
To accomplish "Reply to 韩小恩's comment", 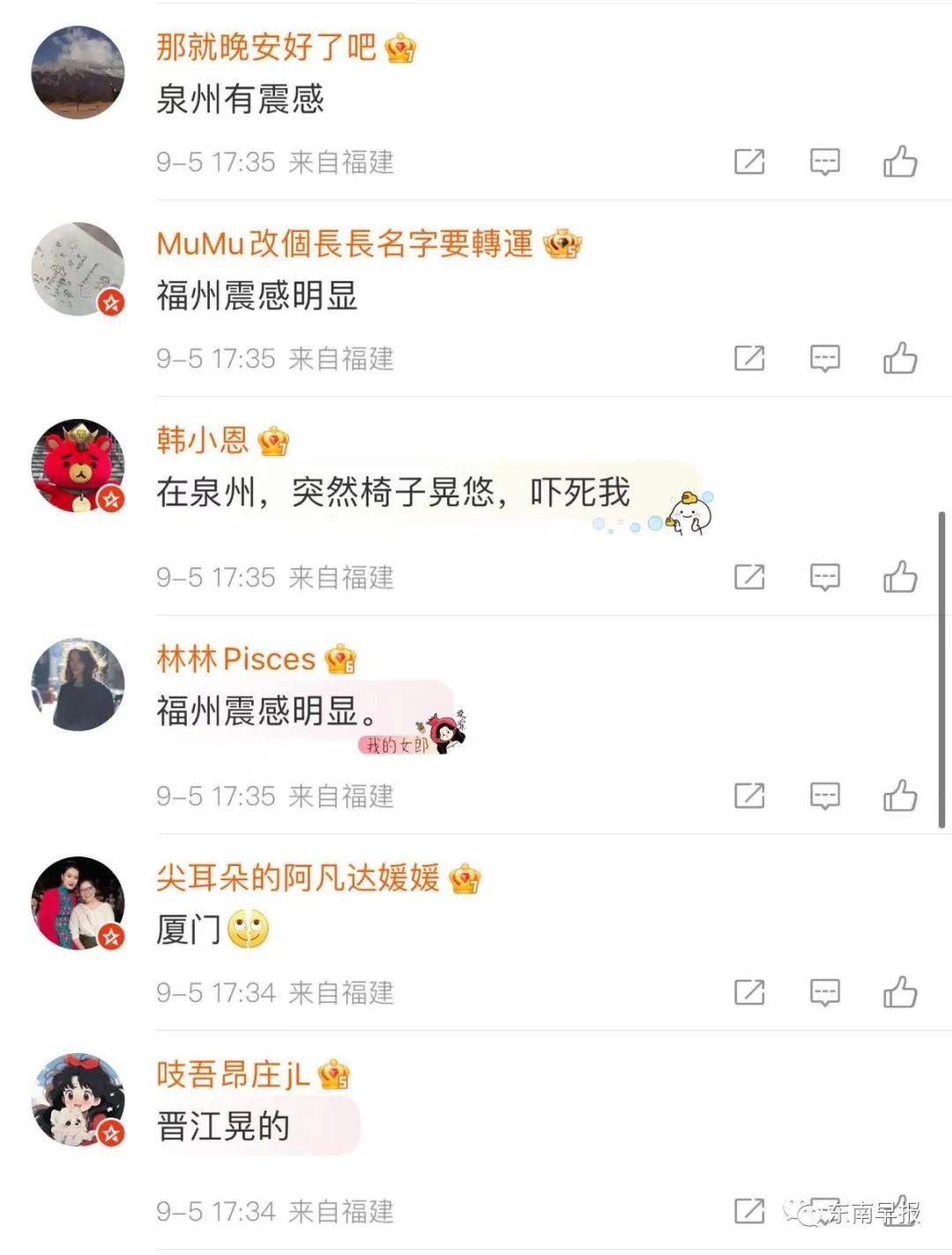I will pos(824,578).
